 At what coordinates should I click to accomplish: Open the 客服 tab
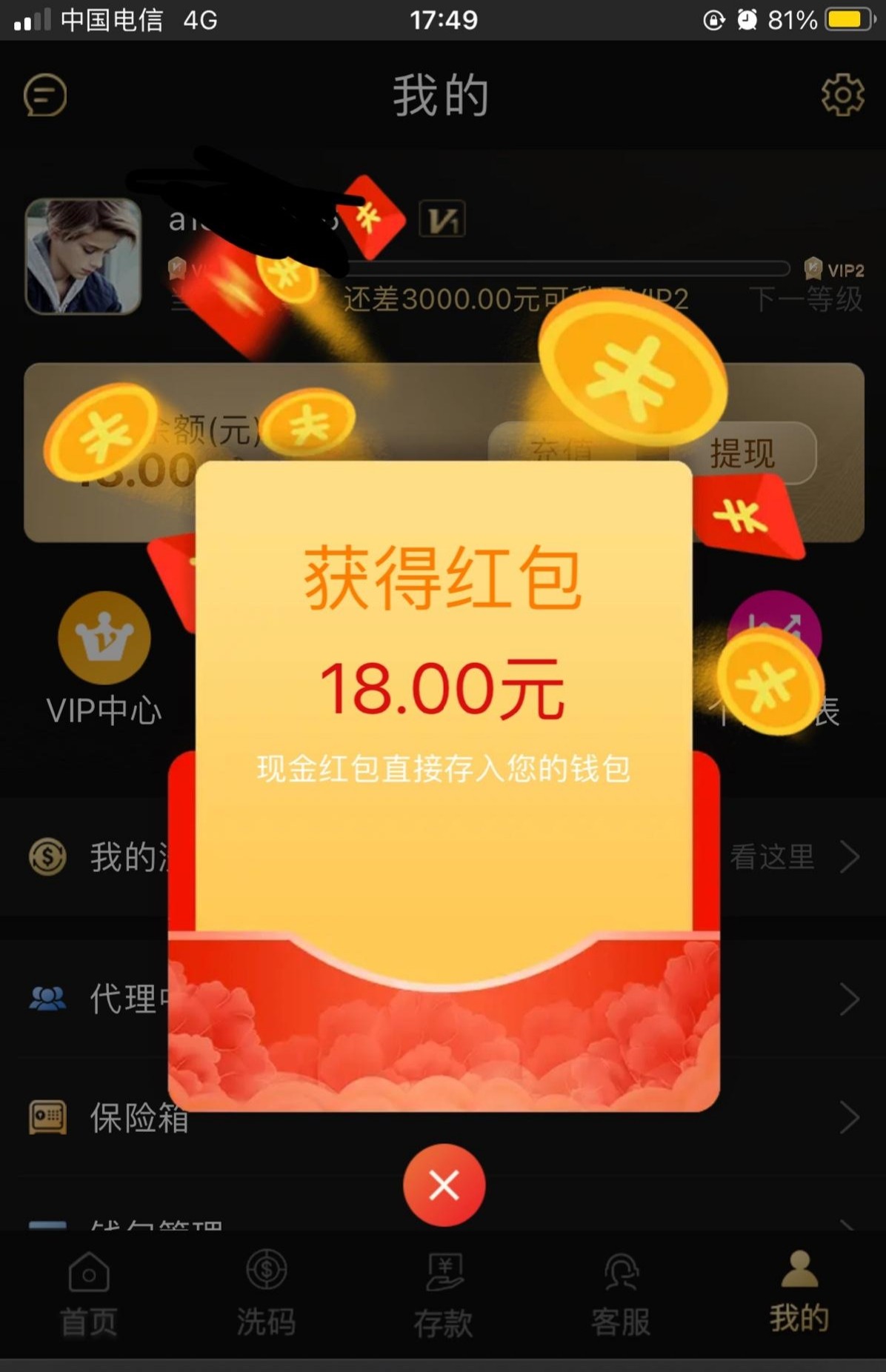pos(621,1293)
